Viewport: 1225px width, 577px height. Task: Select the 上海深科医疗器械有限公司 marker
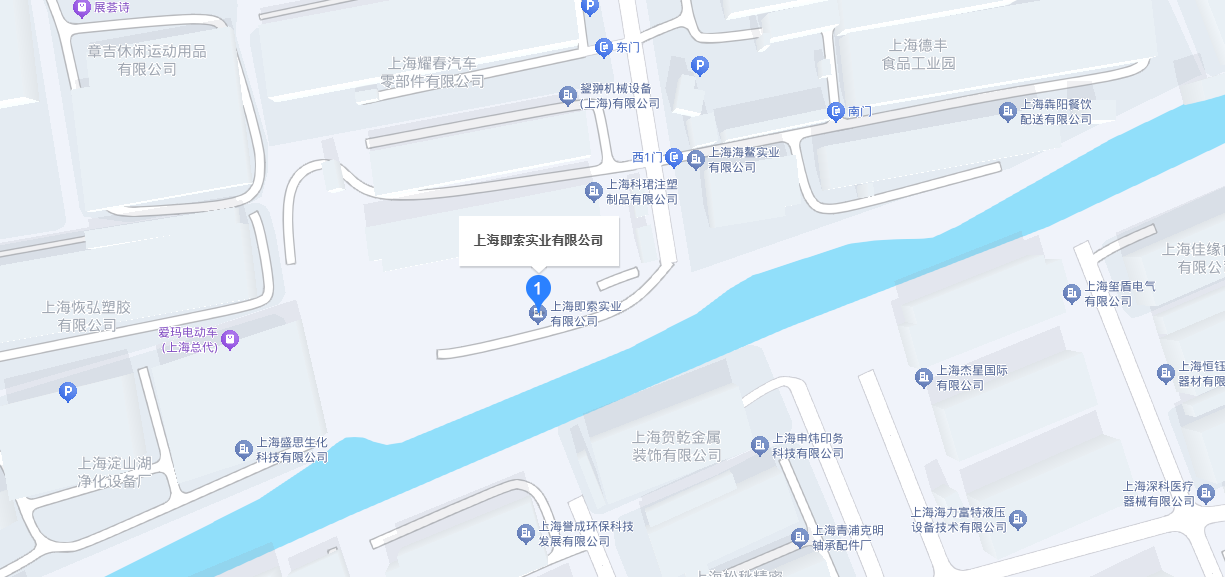[x=1206, y=492]
